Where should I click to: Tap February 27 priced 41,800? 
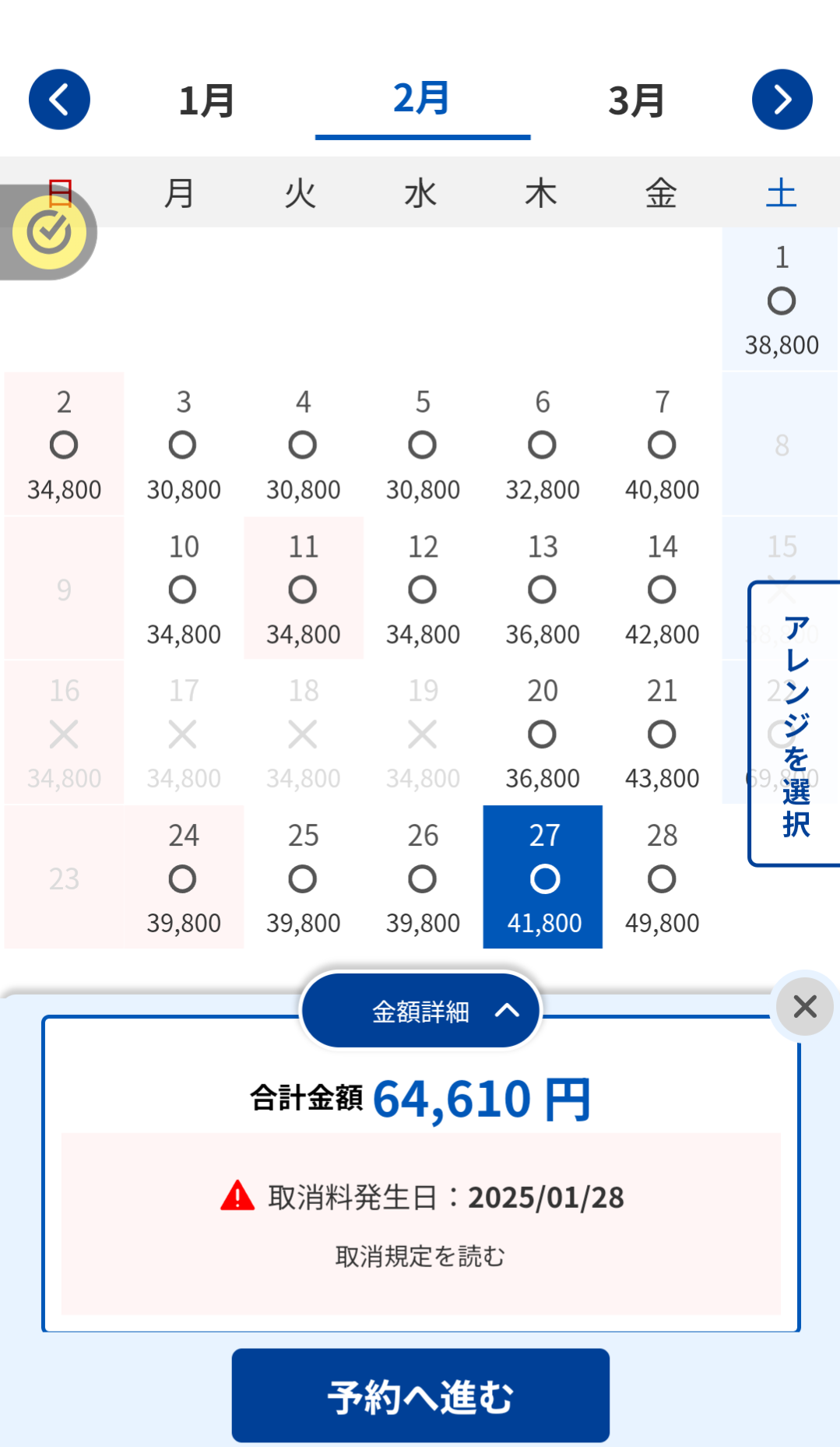pos(543,878)
